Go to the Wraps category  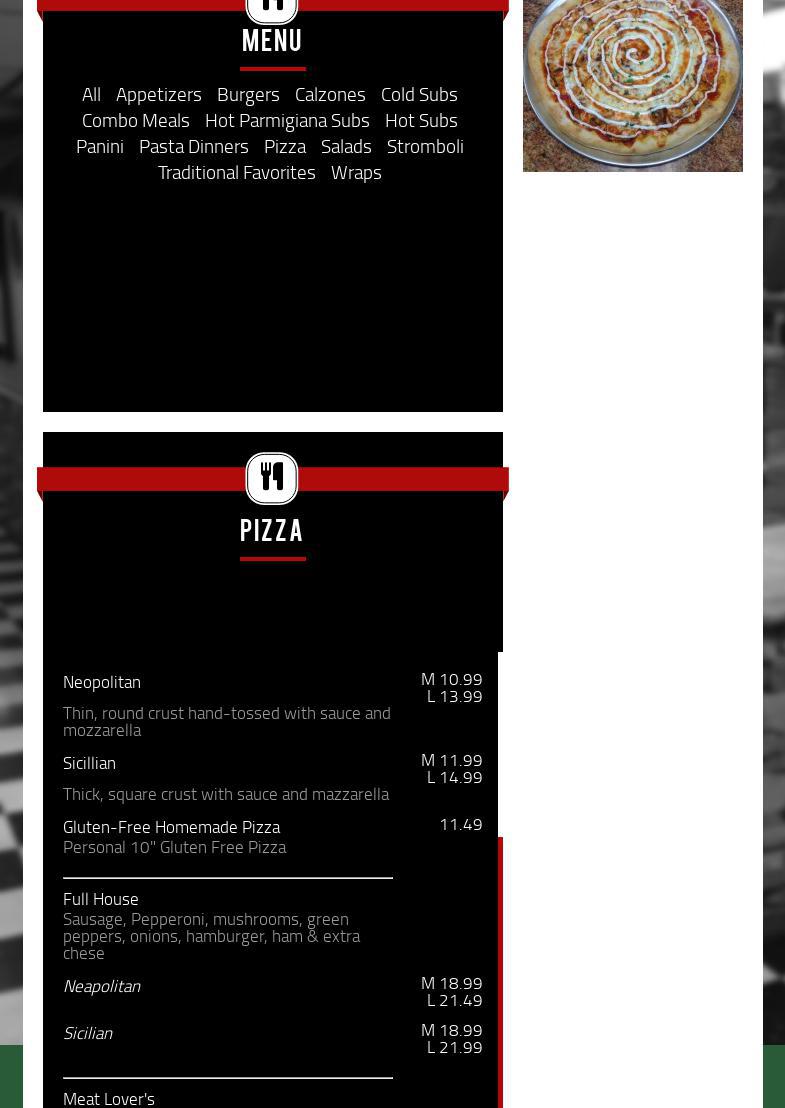click(x=356, y=173)
